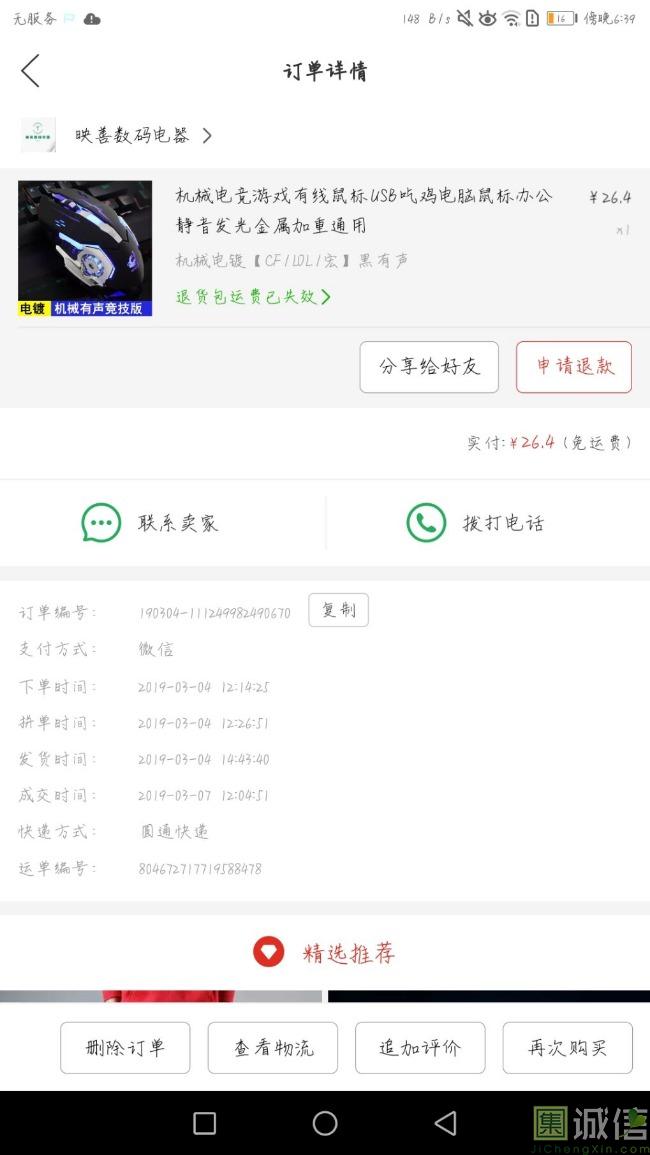Screen dimensions: 650x1155
Task: Go back from the order details page
Action: tap(30, 71)
